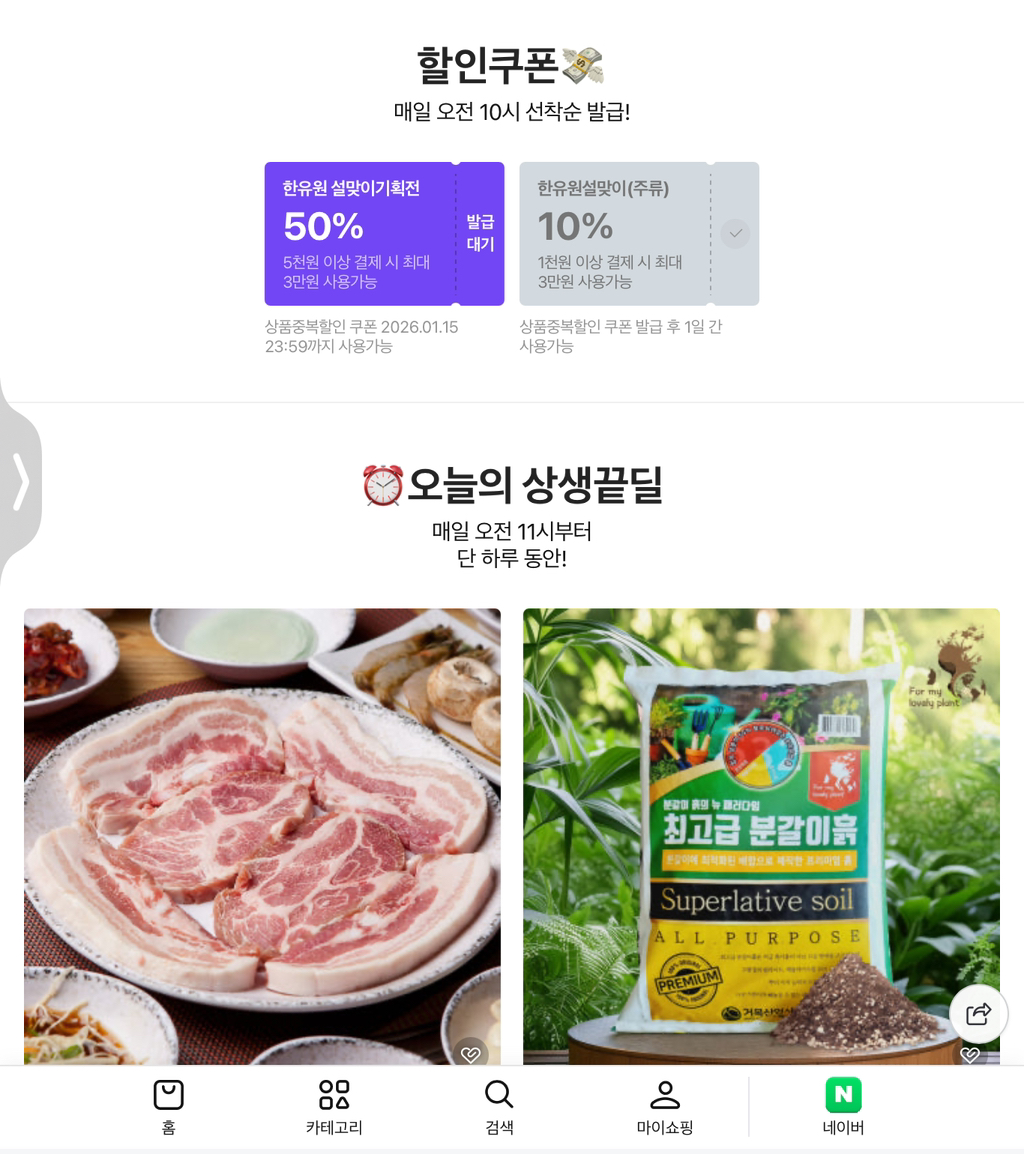Viewport: 1024px width, 1154px height.
Task: Tap the 검색 magnifying glass icon
Action: click(499, 1094)
